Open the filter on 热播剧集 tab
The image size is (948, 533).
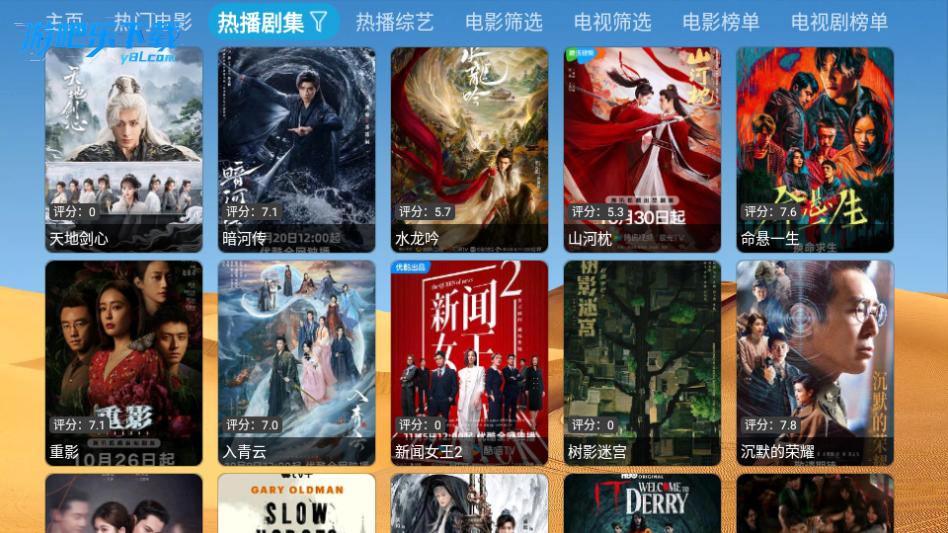click(318, 21)
